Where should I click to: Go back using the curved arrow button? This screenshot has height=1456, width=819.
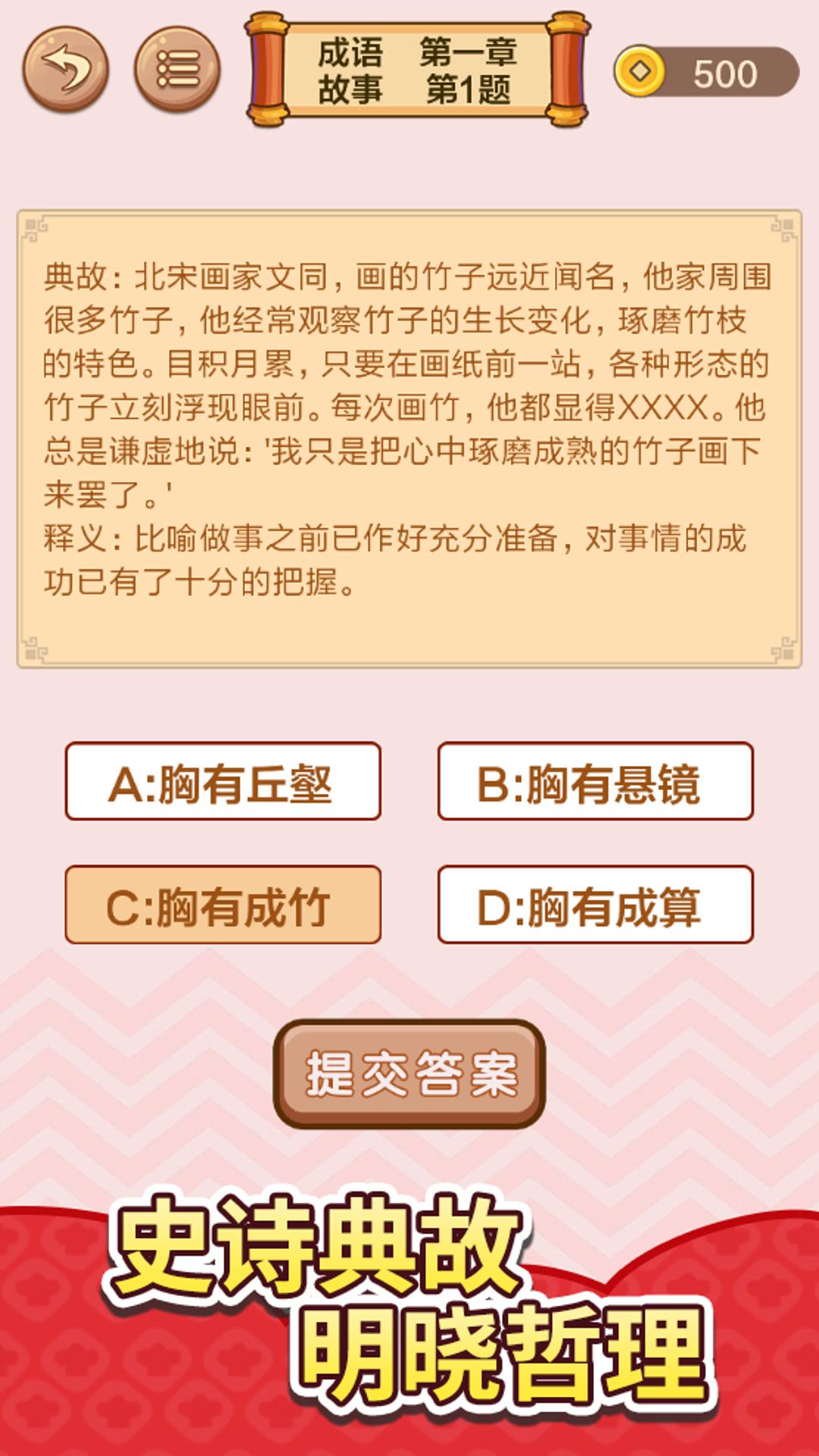pos(68,67)
